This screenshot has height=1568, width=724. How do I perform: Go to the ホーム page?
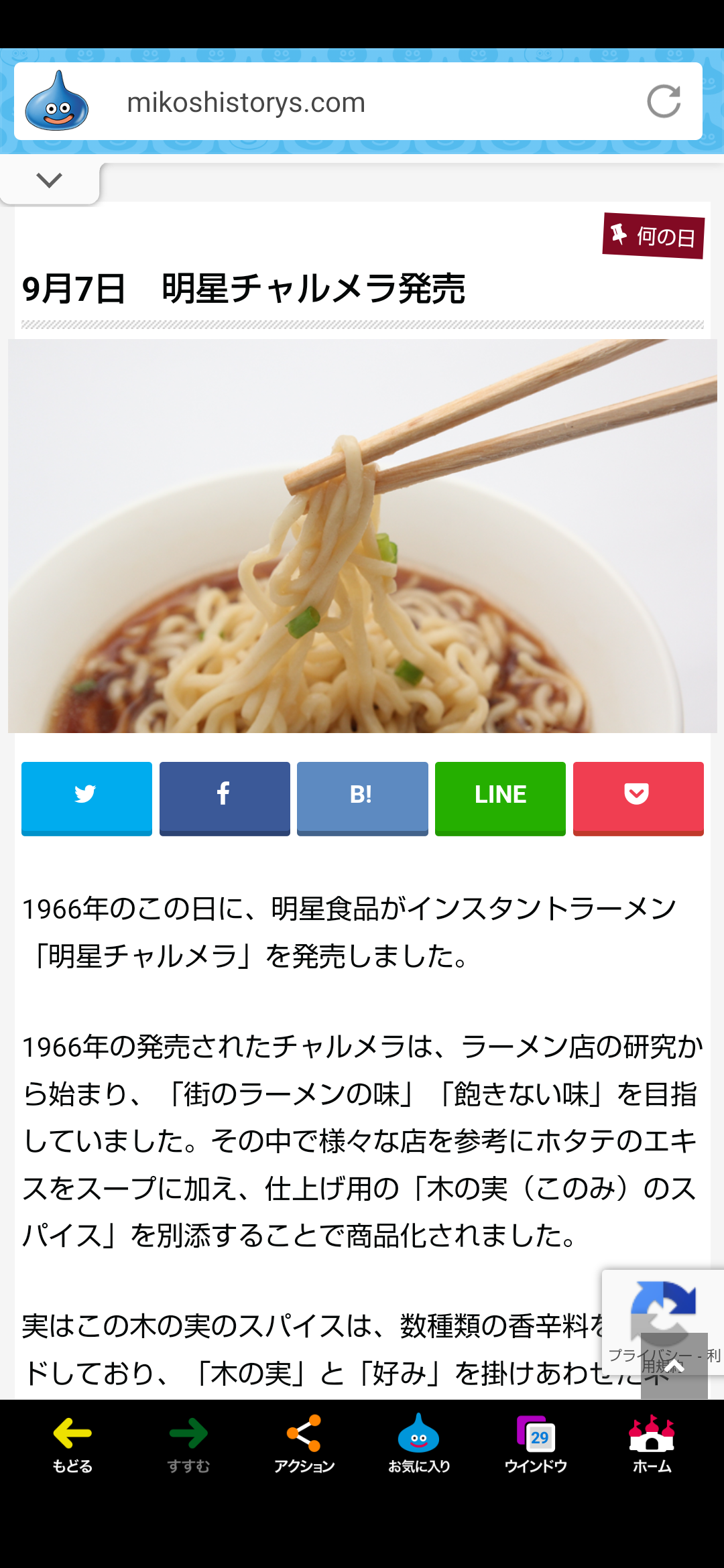[652, 1444]
